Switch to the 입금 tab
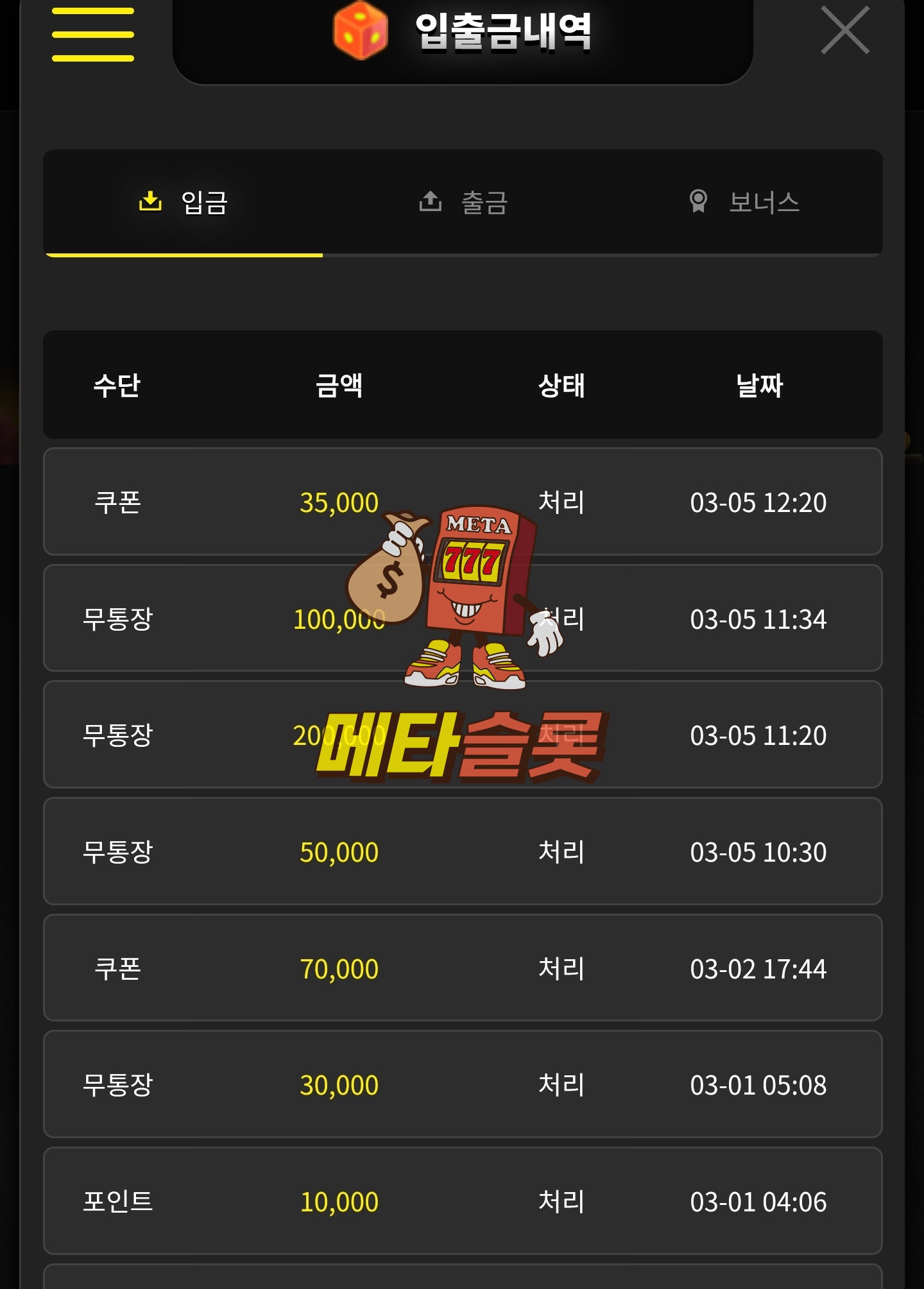The width and height of the screenshot is (924, 1289). [x=184, y=203]
